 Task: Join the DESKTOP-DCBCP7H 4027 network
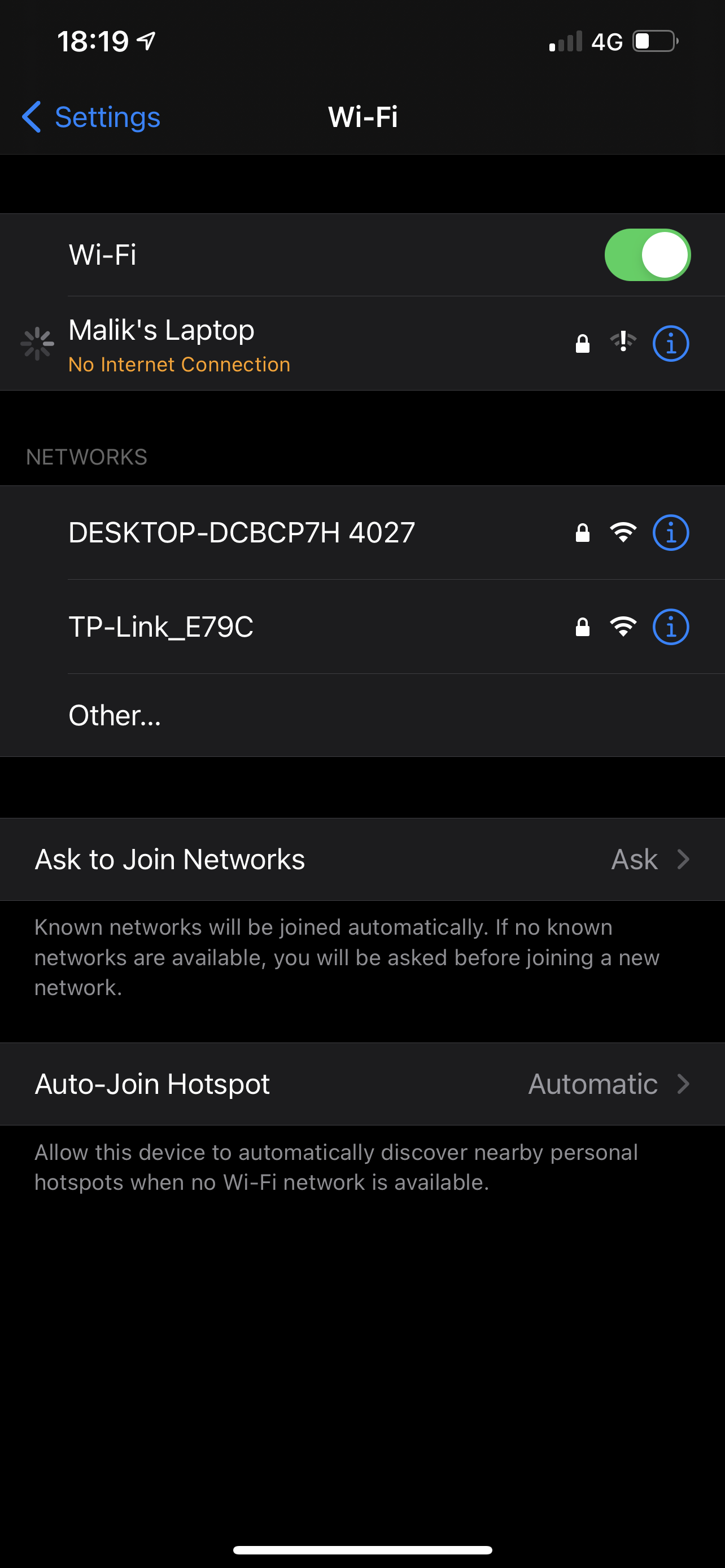(362, 533)
